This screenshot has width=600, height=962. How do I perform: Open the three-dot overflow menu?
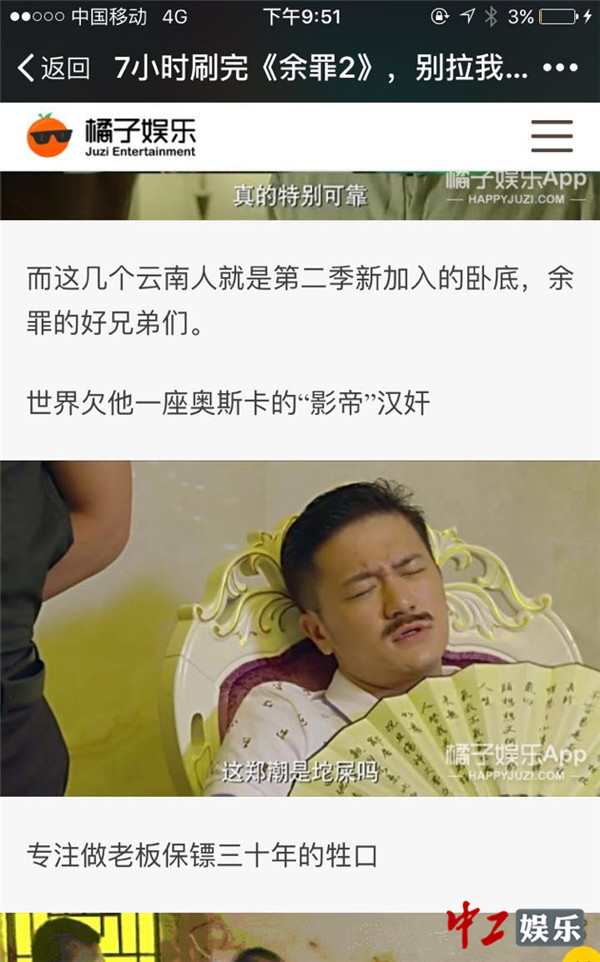(x=561, y=68)
